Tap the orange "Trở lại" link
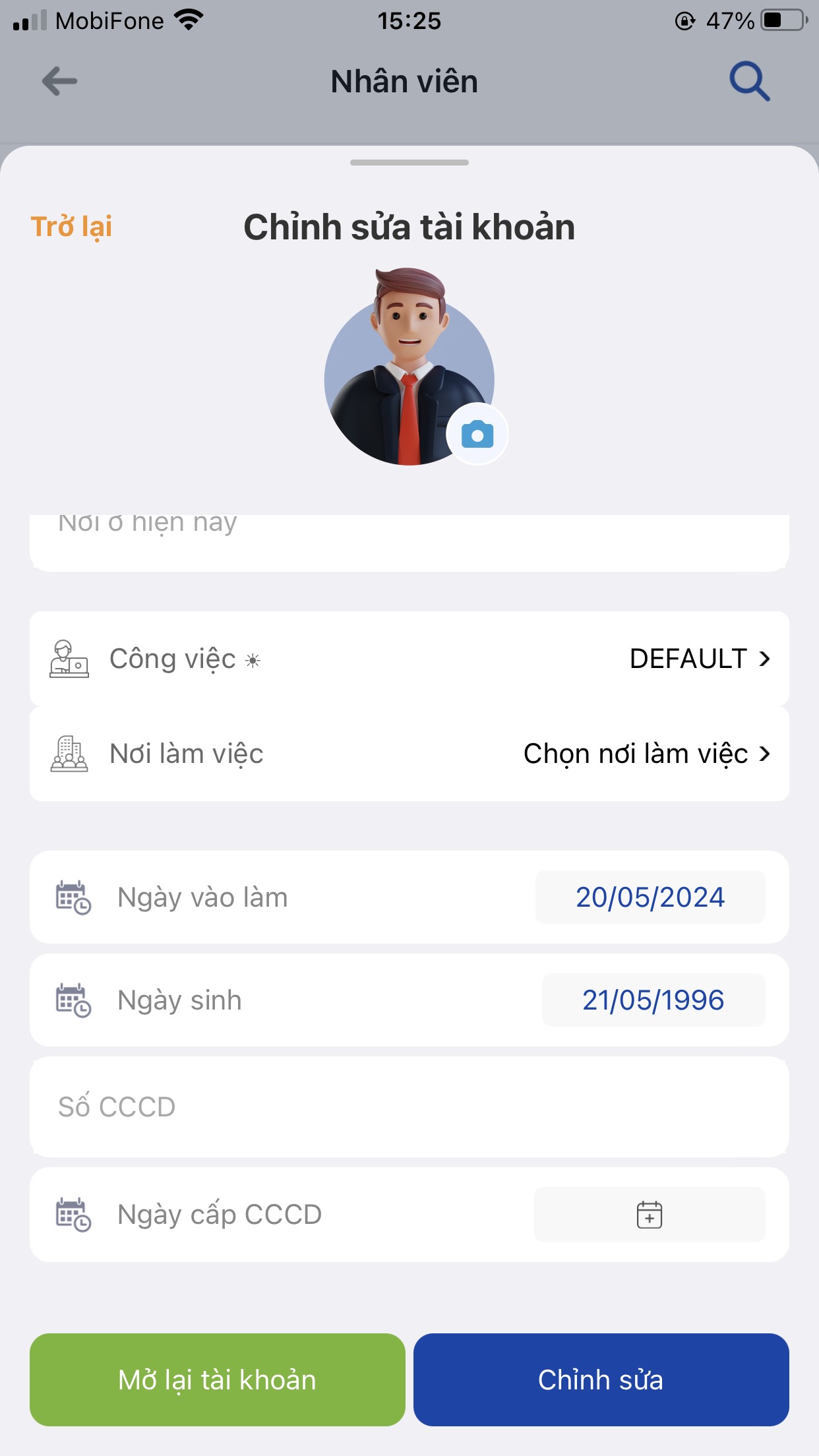Viewport: 819px width, 1456px height. point(71,227)
